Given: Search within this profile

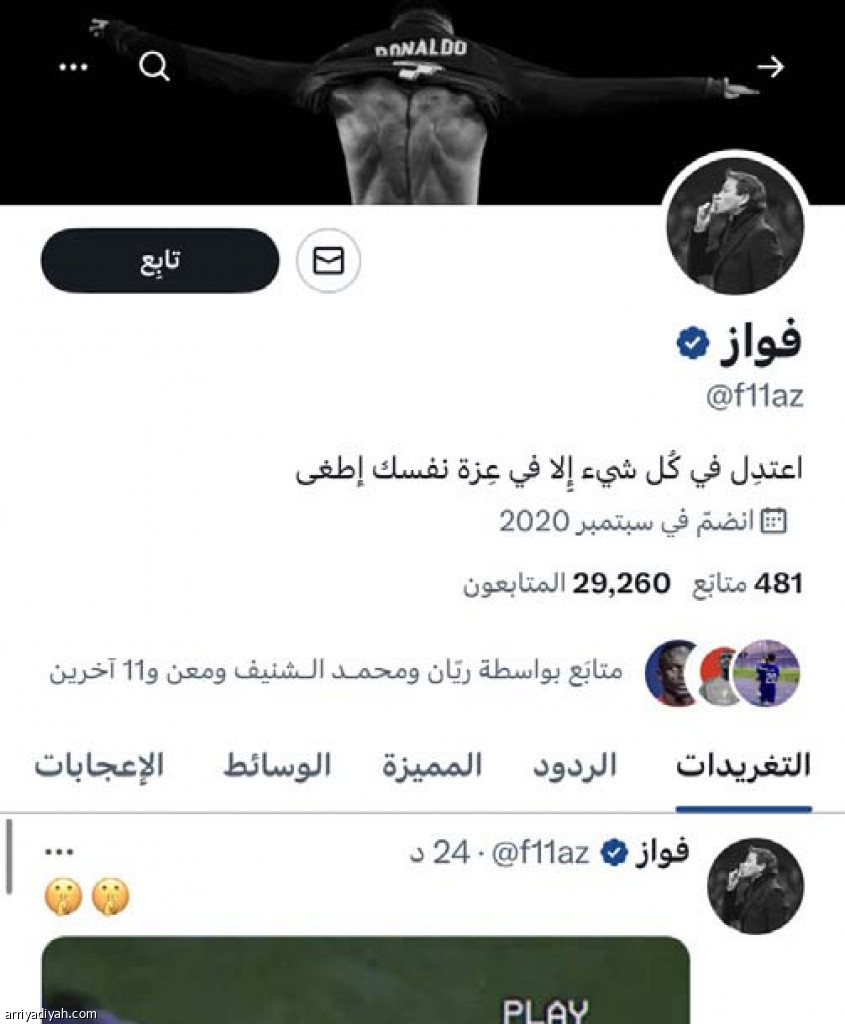Looking at the screenshot, I should coord(153,67).
